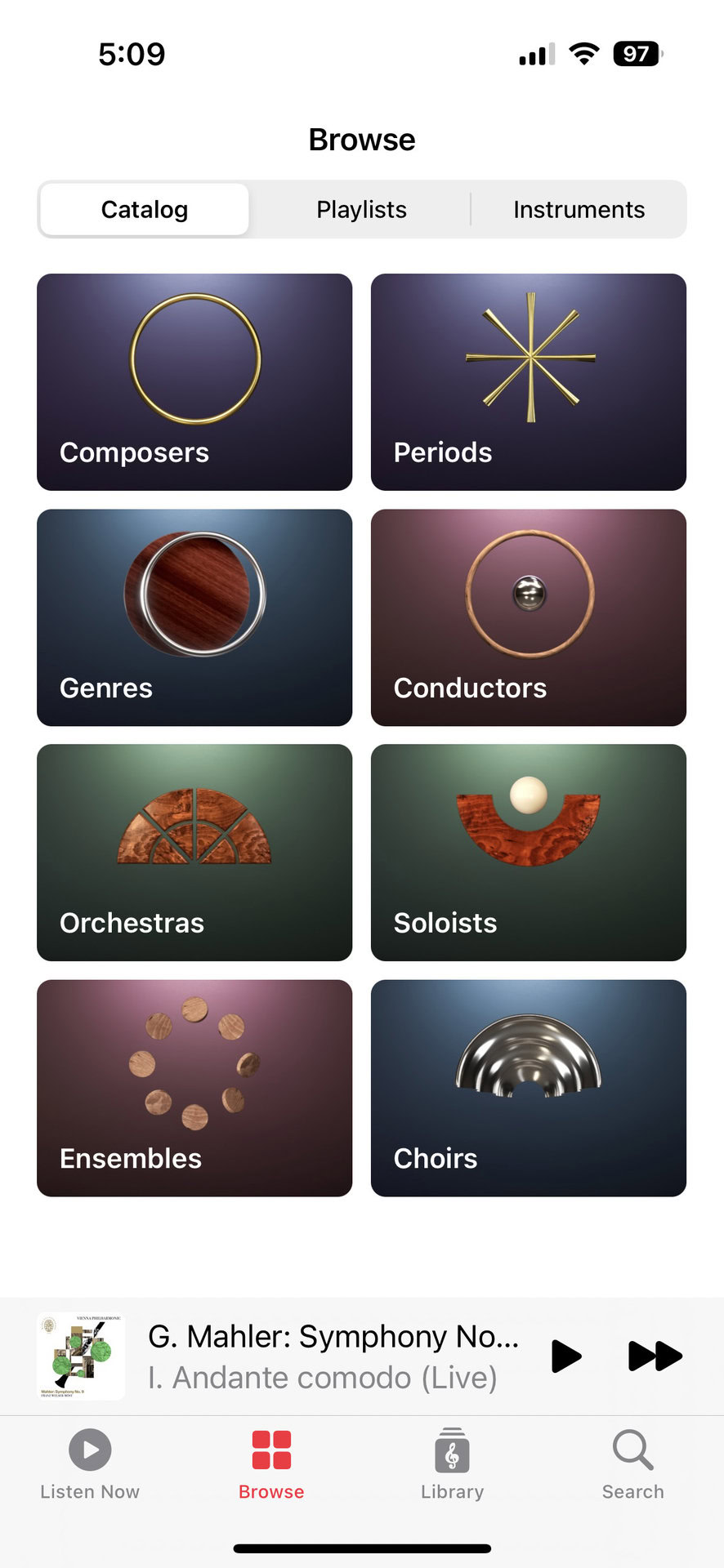
Task: Open the Library tab
Action: pyautogui.click(x=452, y=1464)
